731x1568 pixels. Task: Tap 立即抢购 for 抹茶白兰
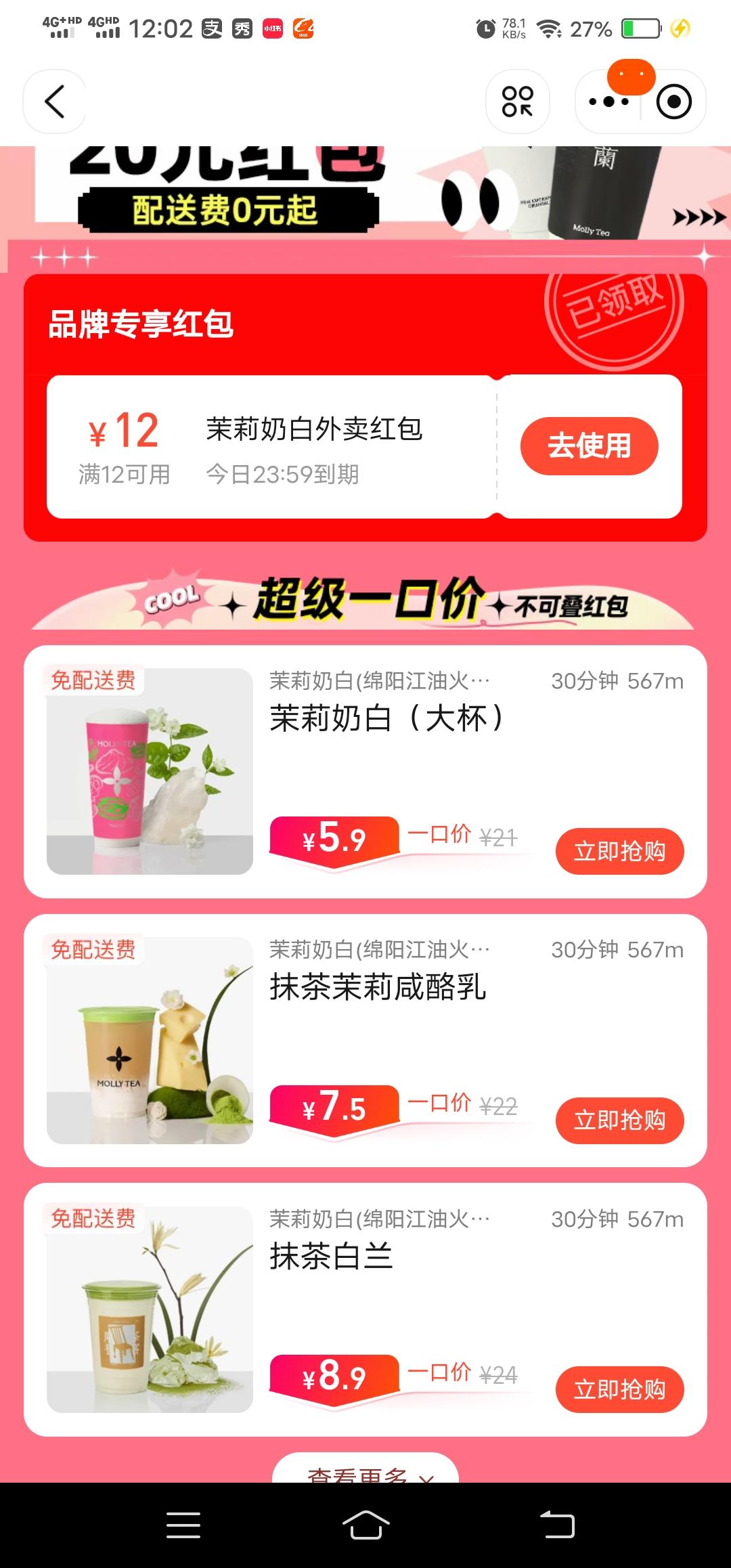point(619,1390)
